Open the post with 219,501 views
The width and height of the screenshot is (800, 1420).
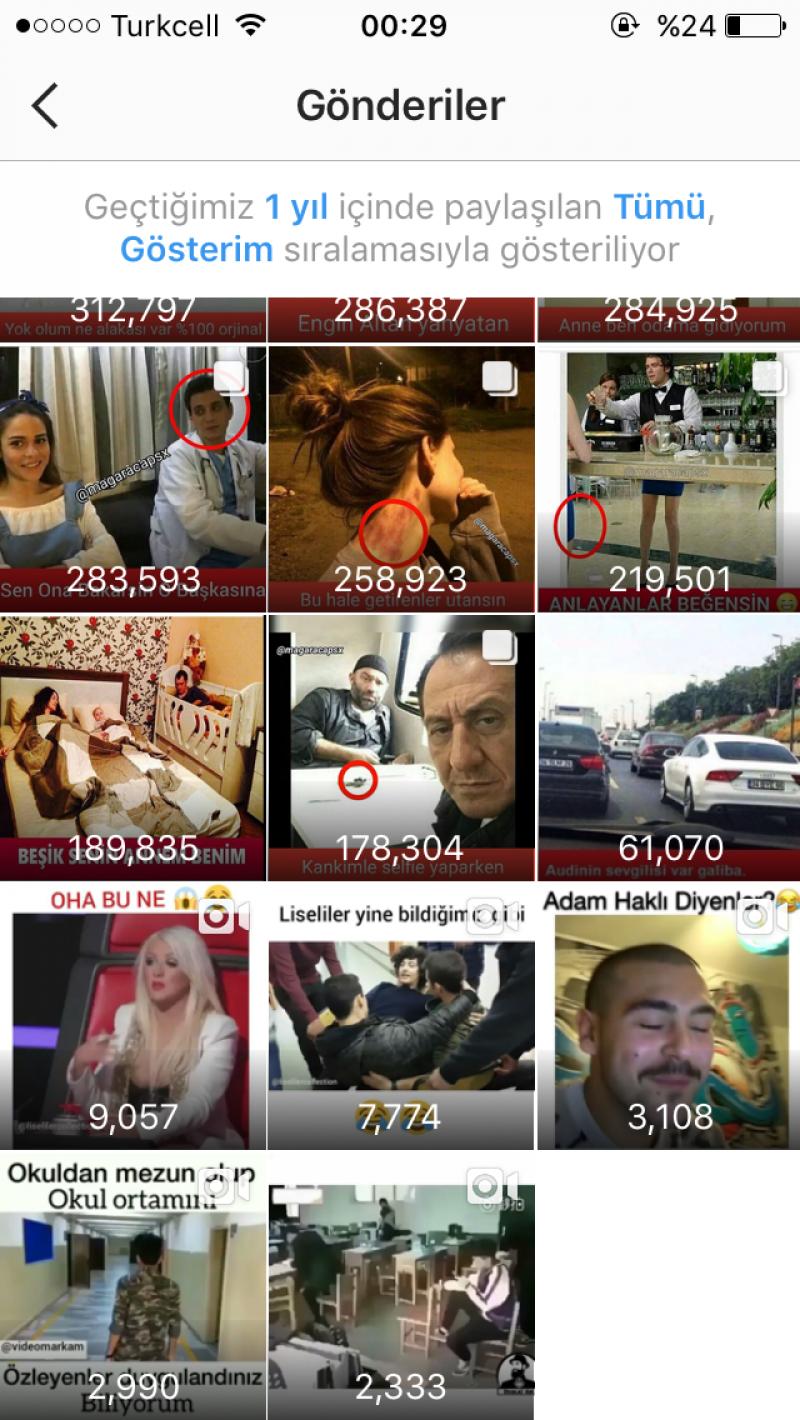(x=669, y=479)
